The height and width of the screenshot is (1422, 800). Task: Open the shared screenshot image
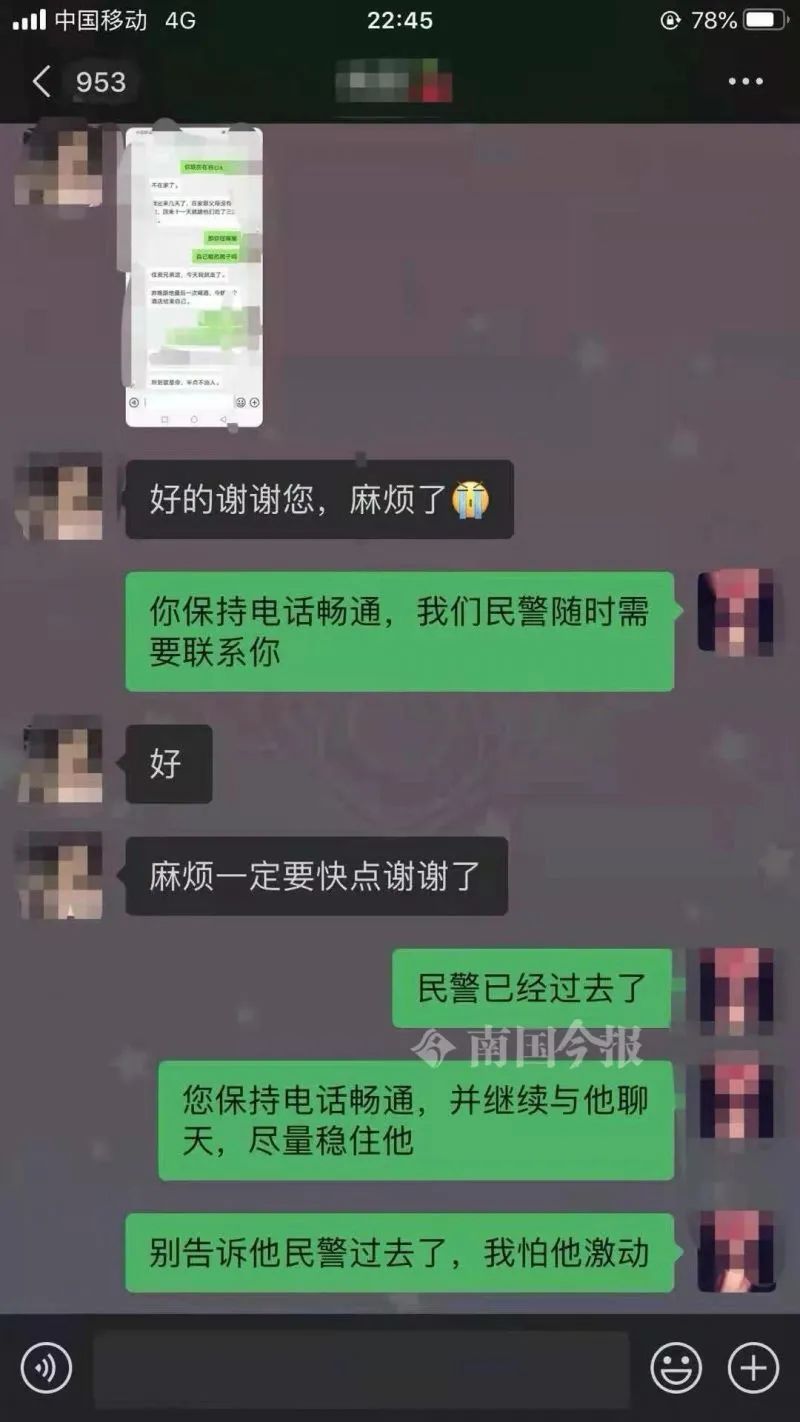[194, 277]
